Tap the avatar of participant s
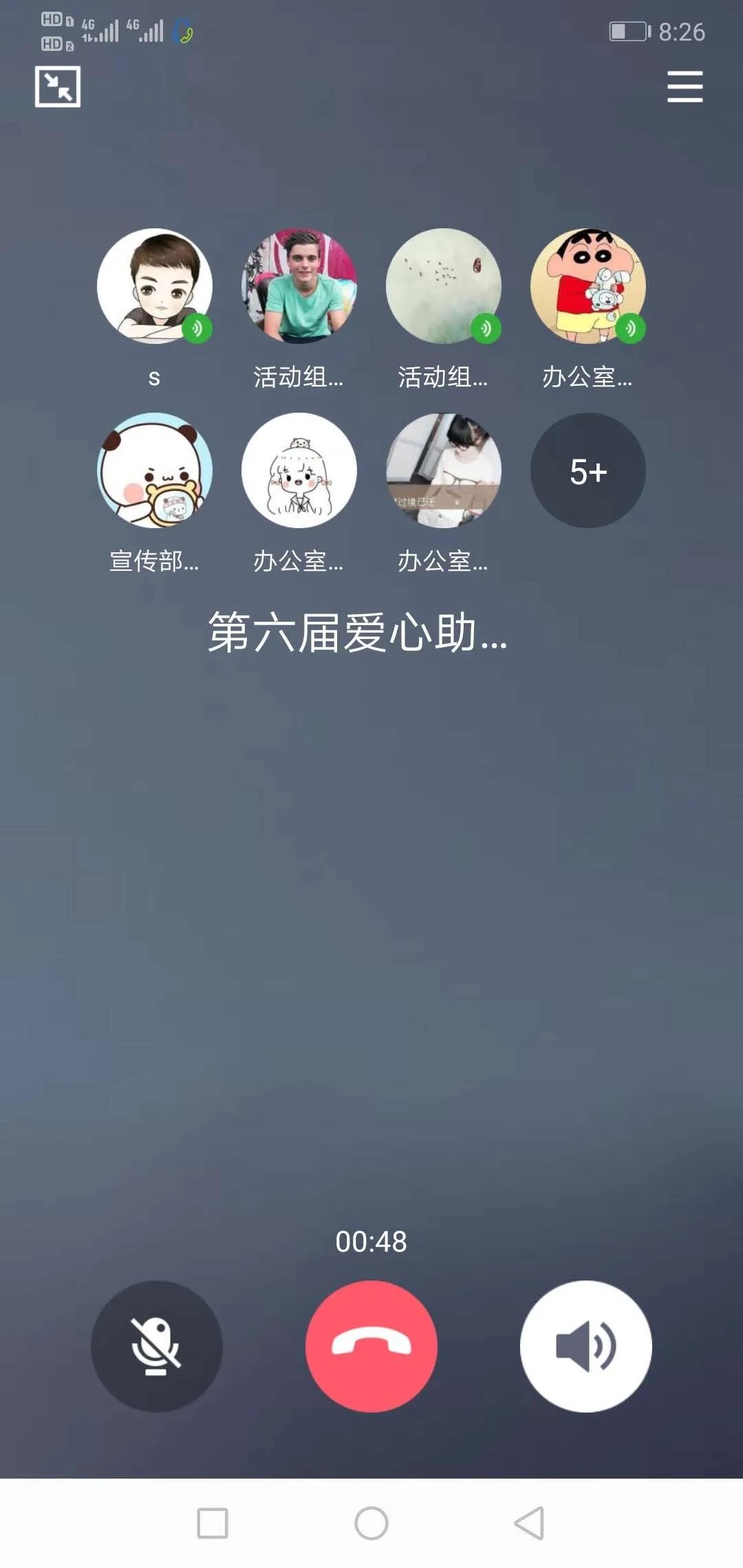The width and height of the screenshot is (743, 1568). (155, 286)
